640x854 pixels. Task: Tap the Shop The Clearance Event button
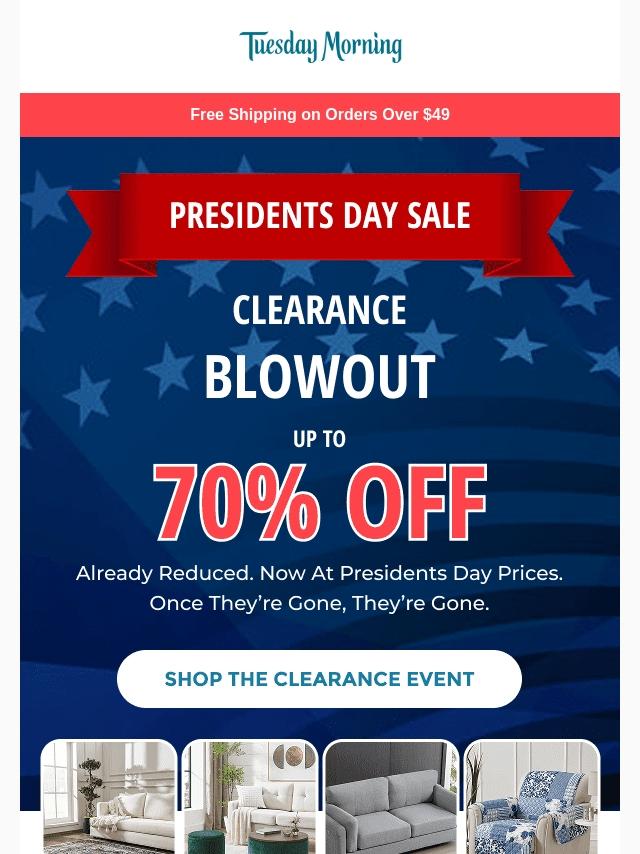pyautogui.click(x=319, y=679)
